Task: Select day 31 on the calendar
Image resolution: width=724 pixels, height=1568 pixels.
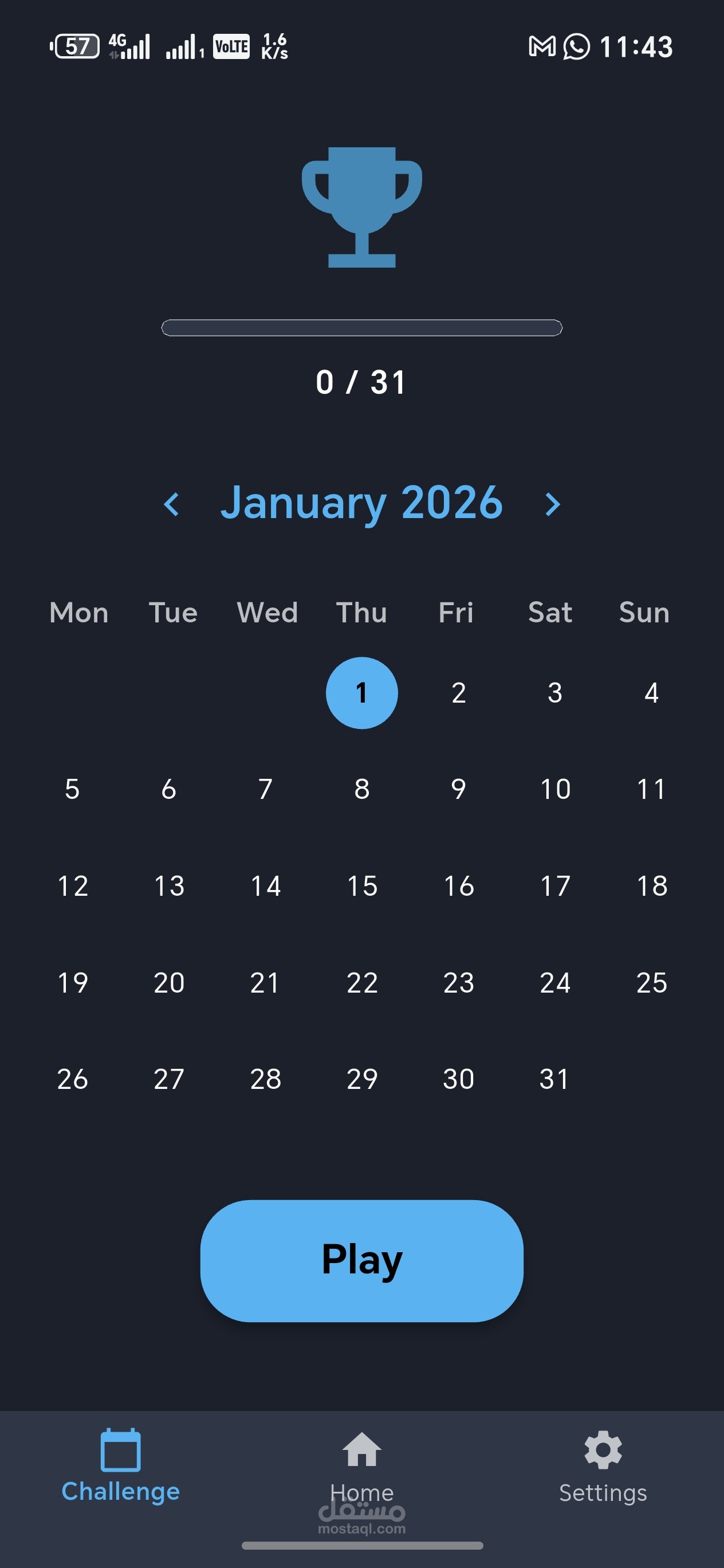Action: [554, 1079]
